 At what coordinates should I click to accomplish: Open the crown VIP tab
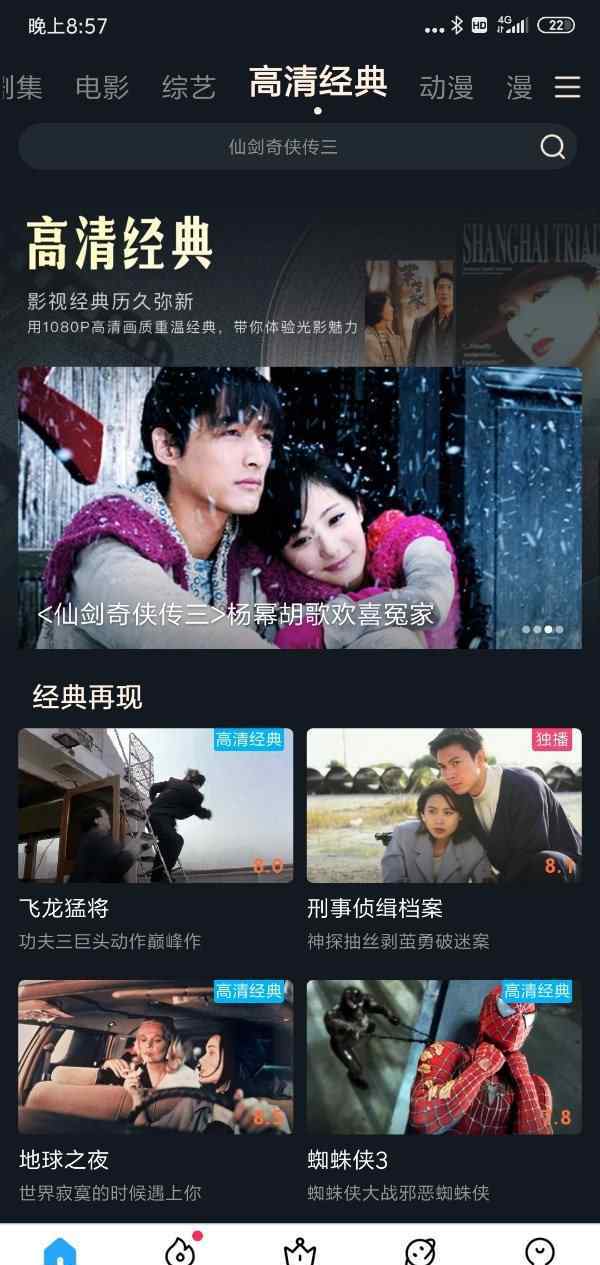pos(300,1250)
